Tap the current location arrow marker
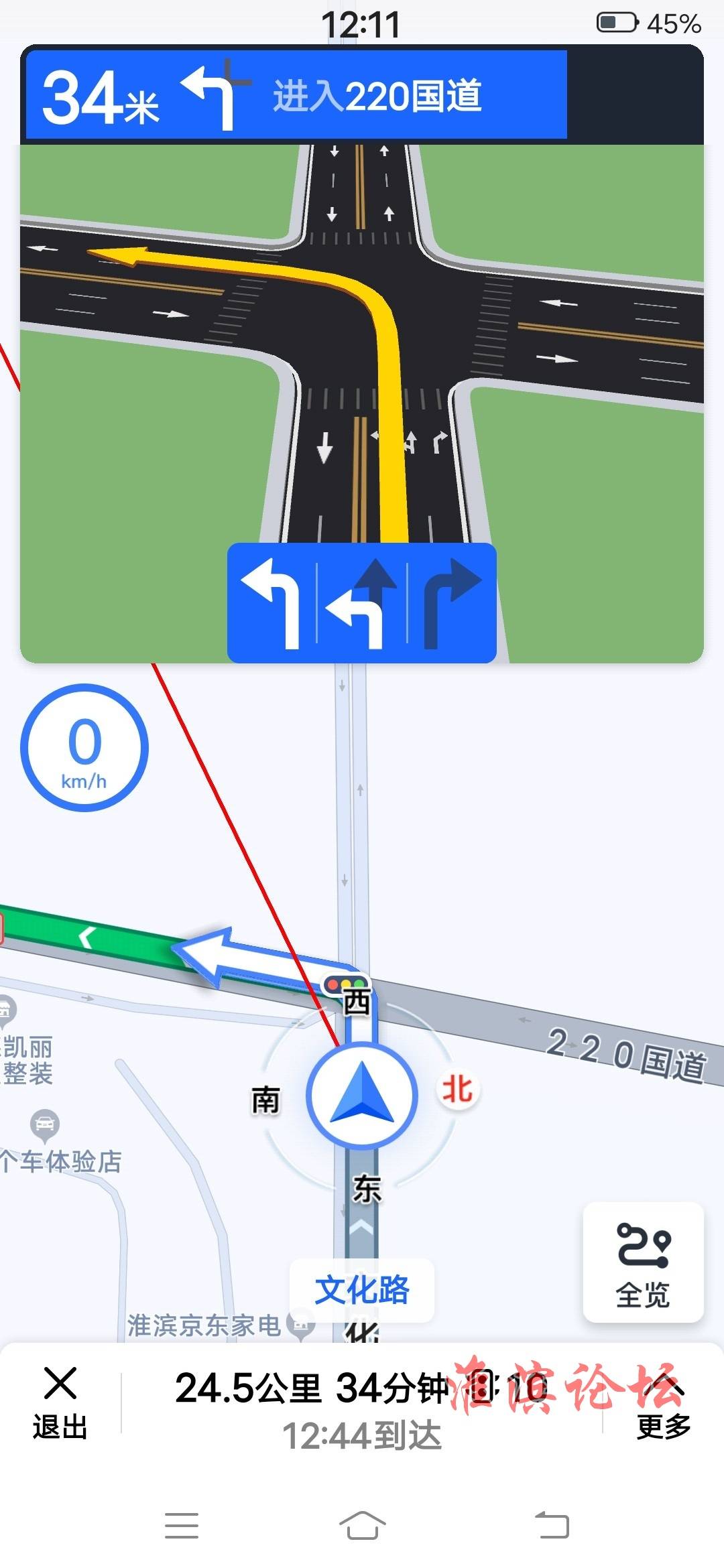This screenshot has height=1568, width=724. coord(362,1096)
